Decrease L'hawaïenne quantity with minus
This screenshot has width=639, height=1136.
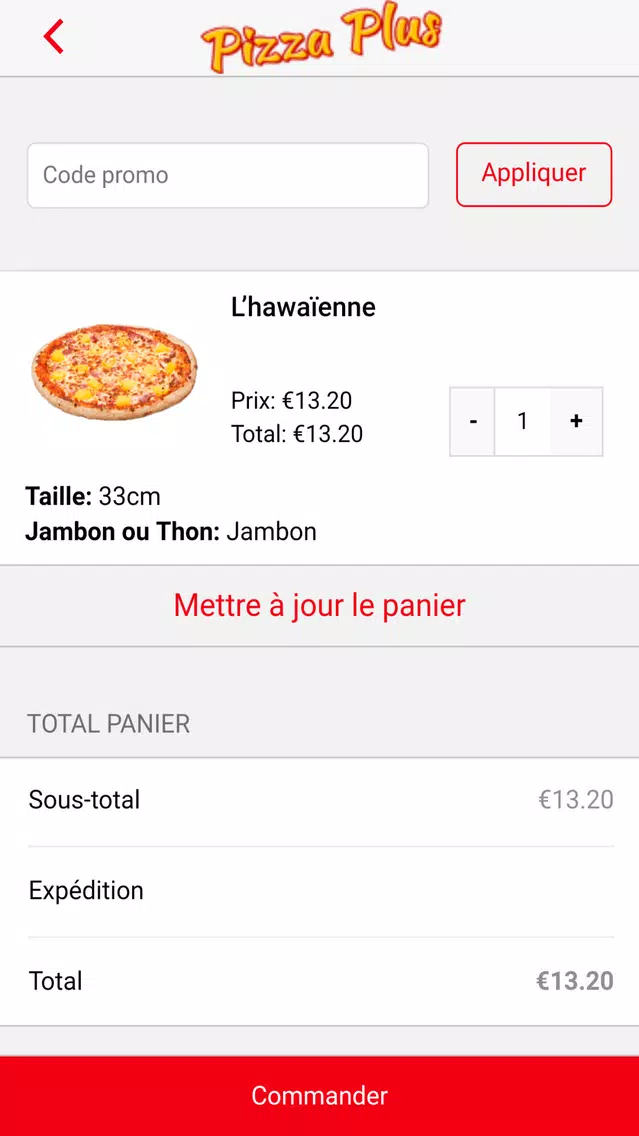coord(472,422)
